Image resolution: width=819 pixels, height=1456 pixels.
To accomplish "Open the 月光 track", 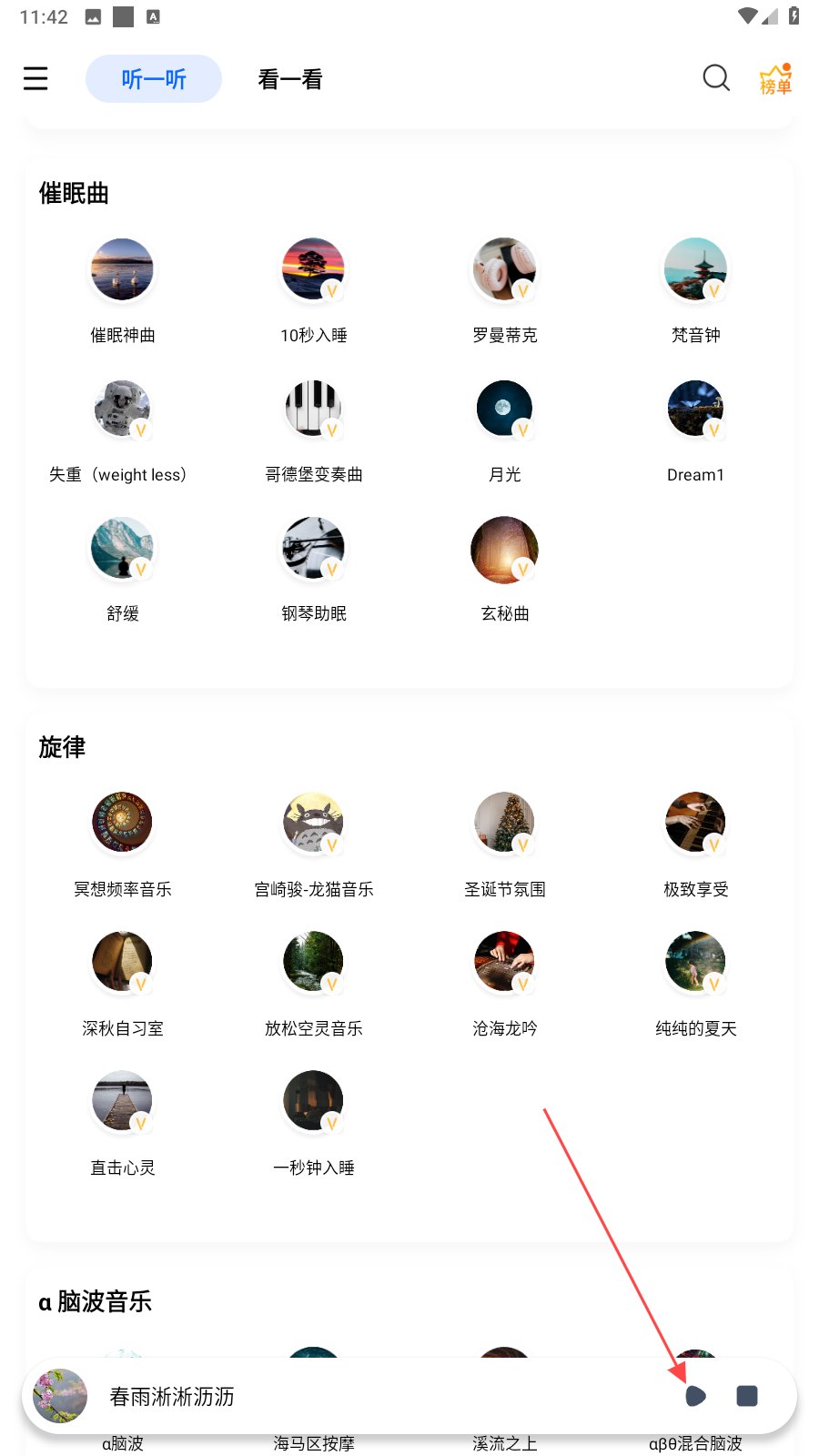I will [x=504, y=409].
